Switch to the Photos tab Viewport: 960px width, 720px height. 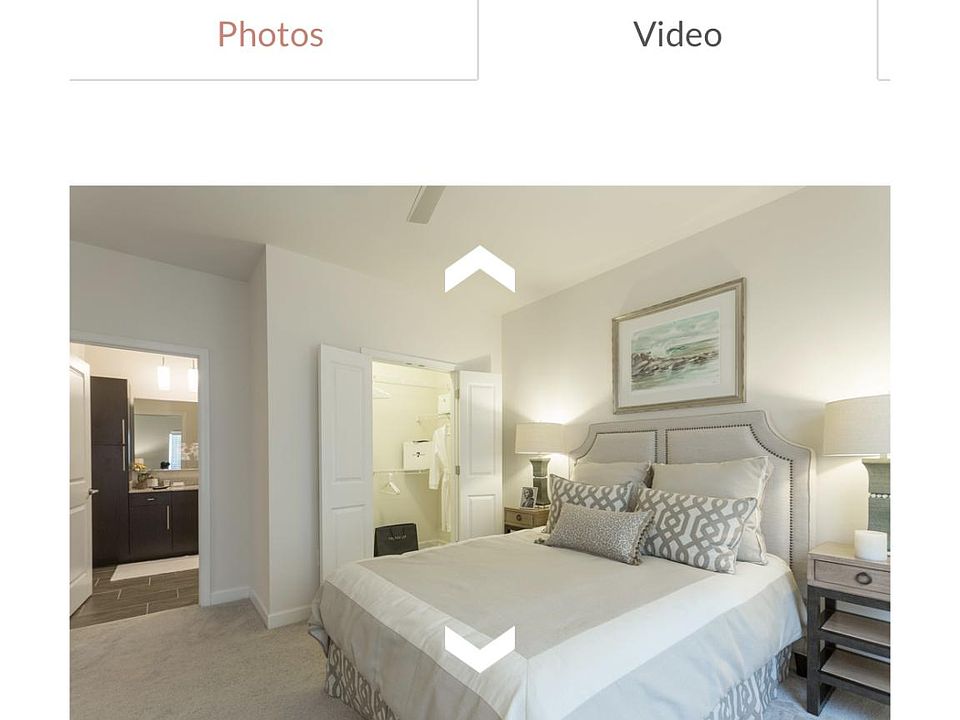271,35
